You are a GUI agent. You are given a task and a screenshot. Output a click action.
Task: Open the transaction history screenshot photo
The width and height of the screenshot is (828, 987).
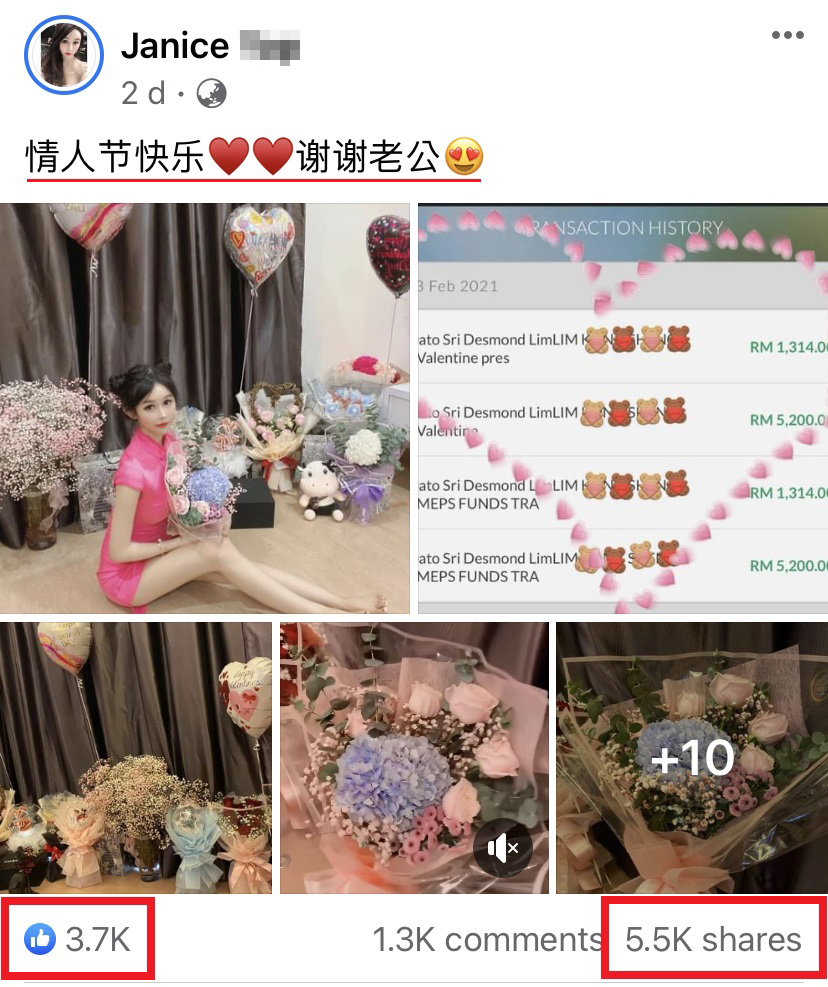click(x=622, y=408)
